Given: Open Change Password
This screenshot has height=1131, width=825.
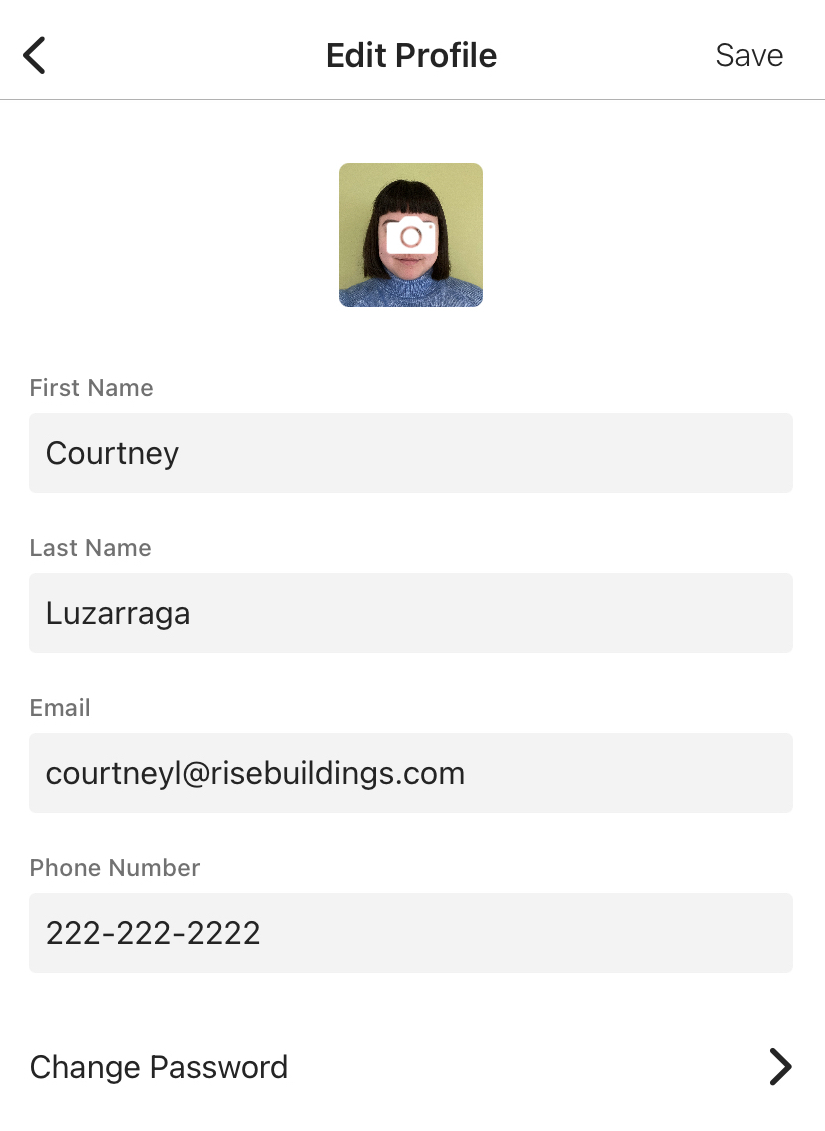Looking at the screenshot, I should [411, 1067].
